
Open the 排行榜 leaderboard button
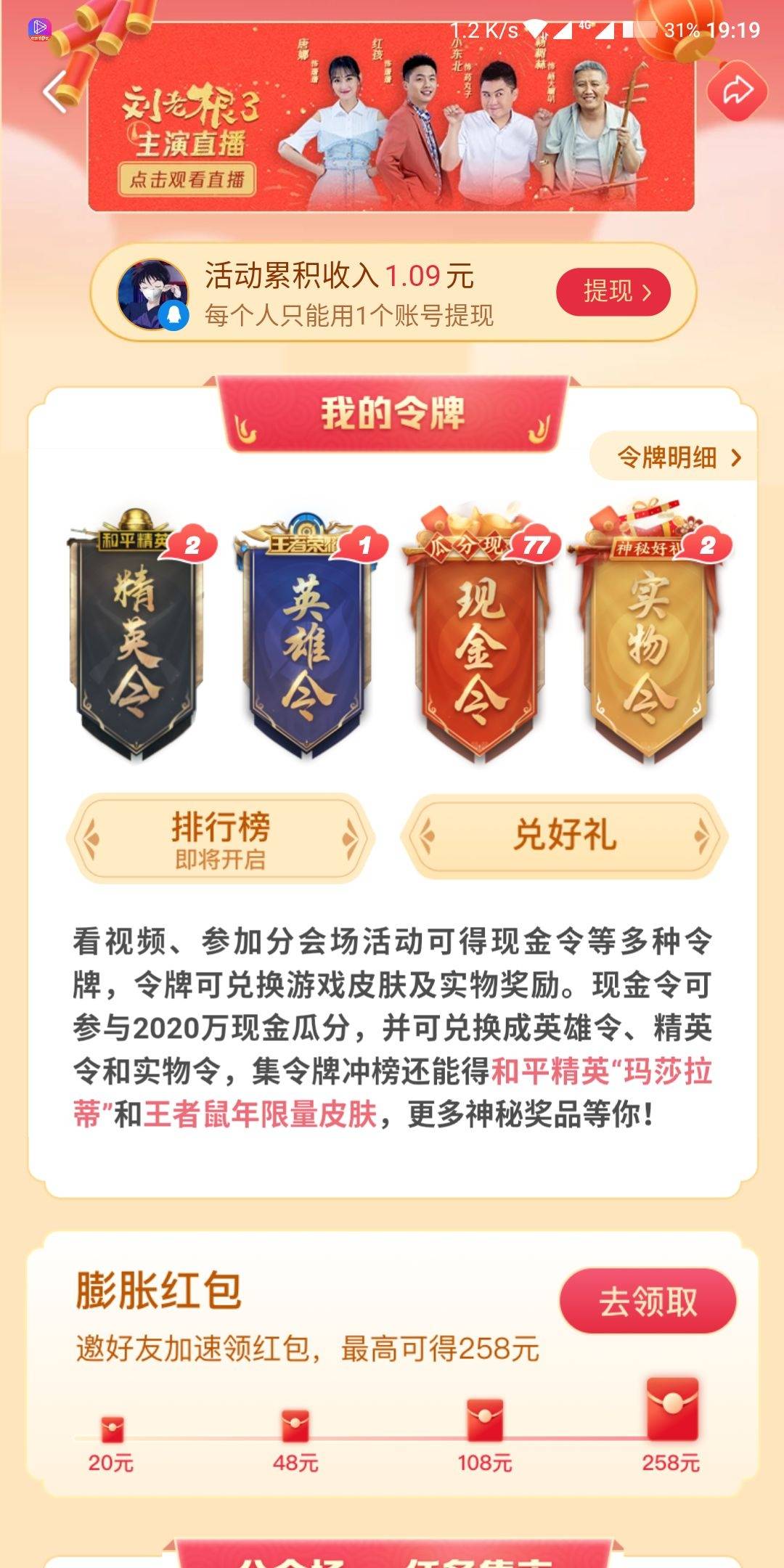[220, 838]
